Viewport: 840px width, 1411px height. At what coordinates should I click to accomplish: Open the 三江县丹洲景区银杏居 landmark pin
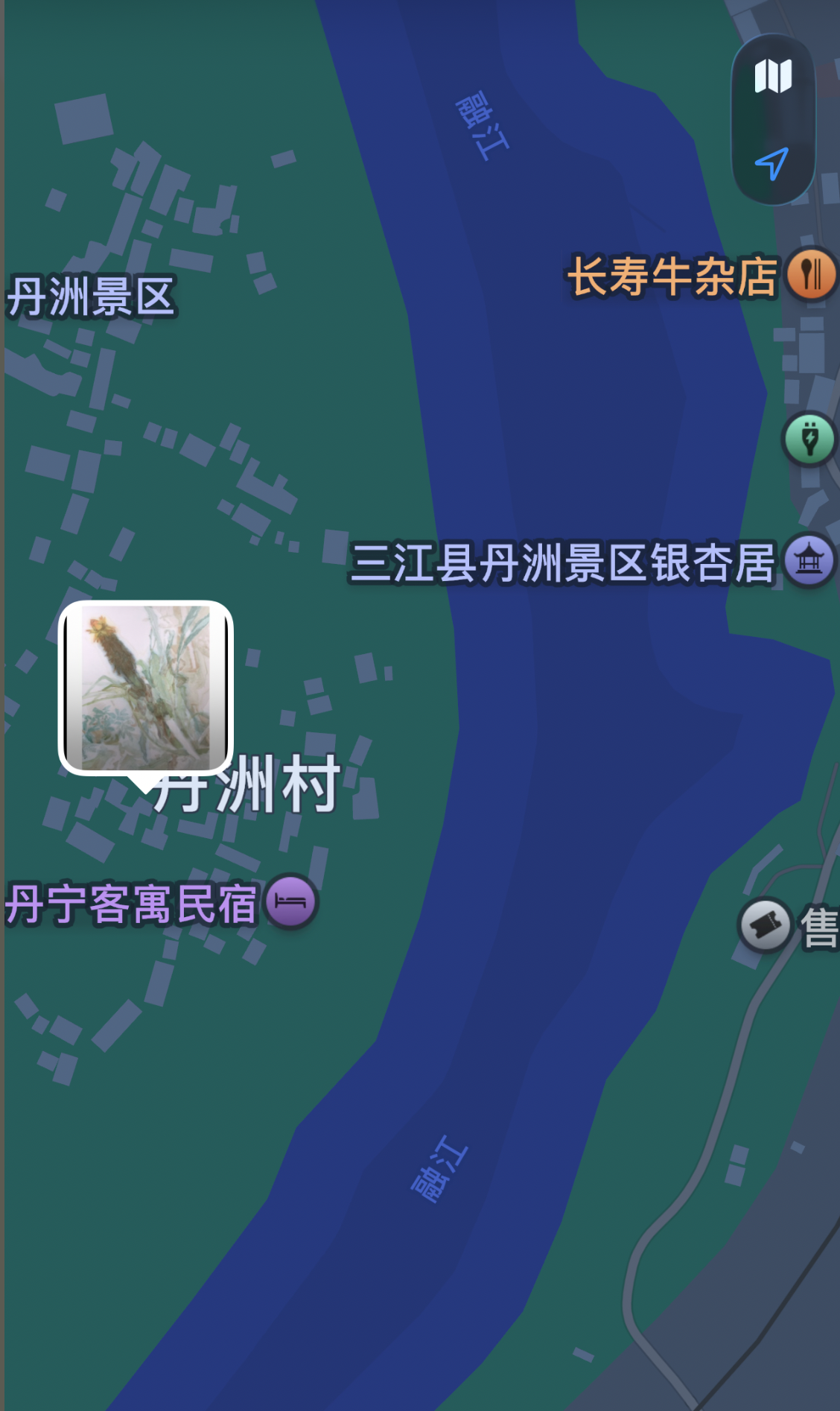coord(809,561)
